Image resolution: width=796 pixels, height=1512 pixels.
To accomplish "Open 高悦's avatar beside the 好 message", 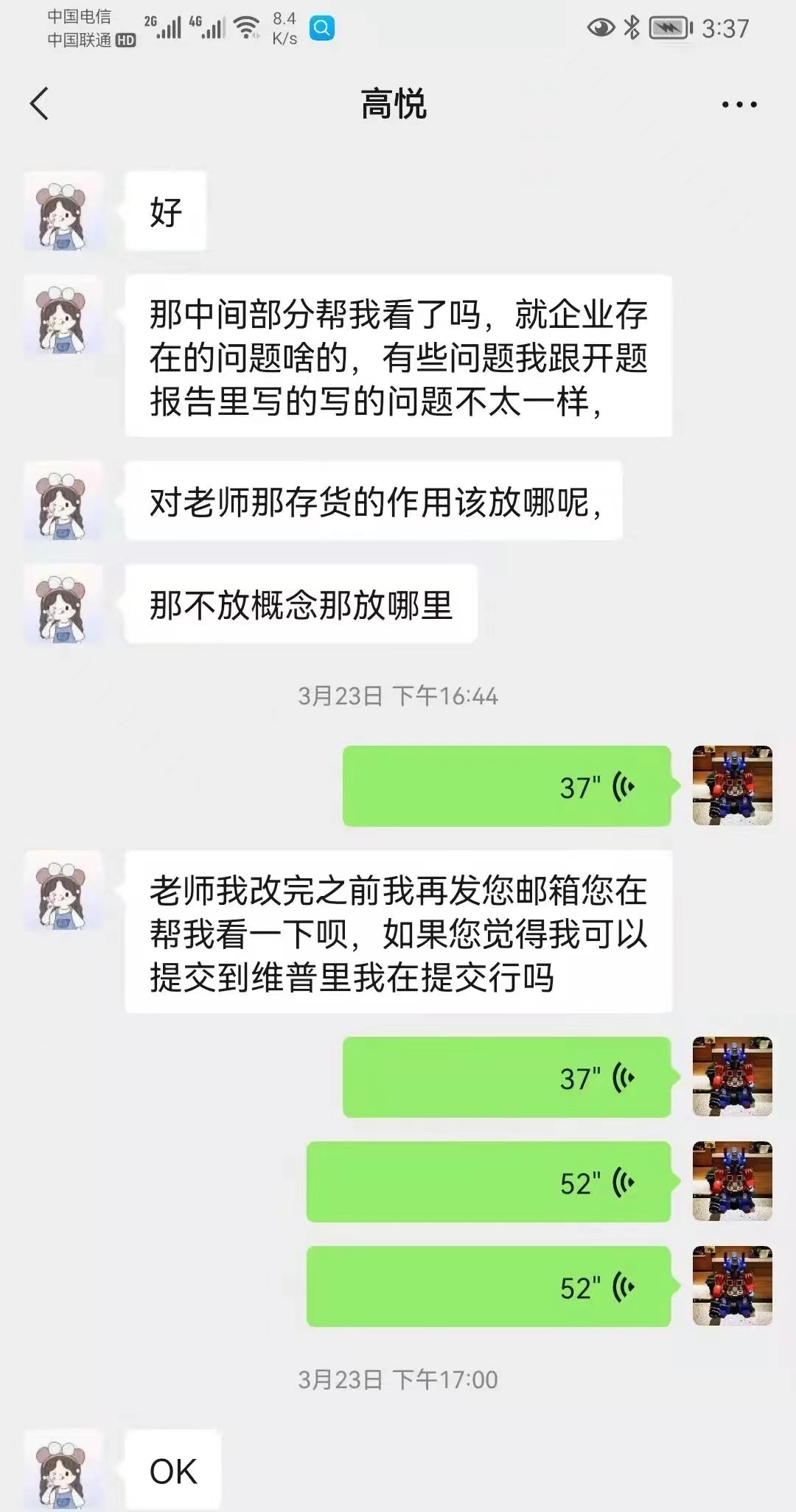I will 62,211.
